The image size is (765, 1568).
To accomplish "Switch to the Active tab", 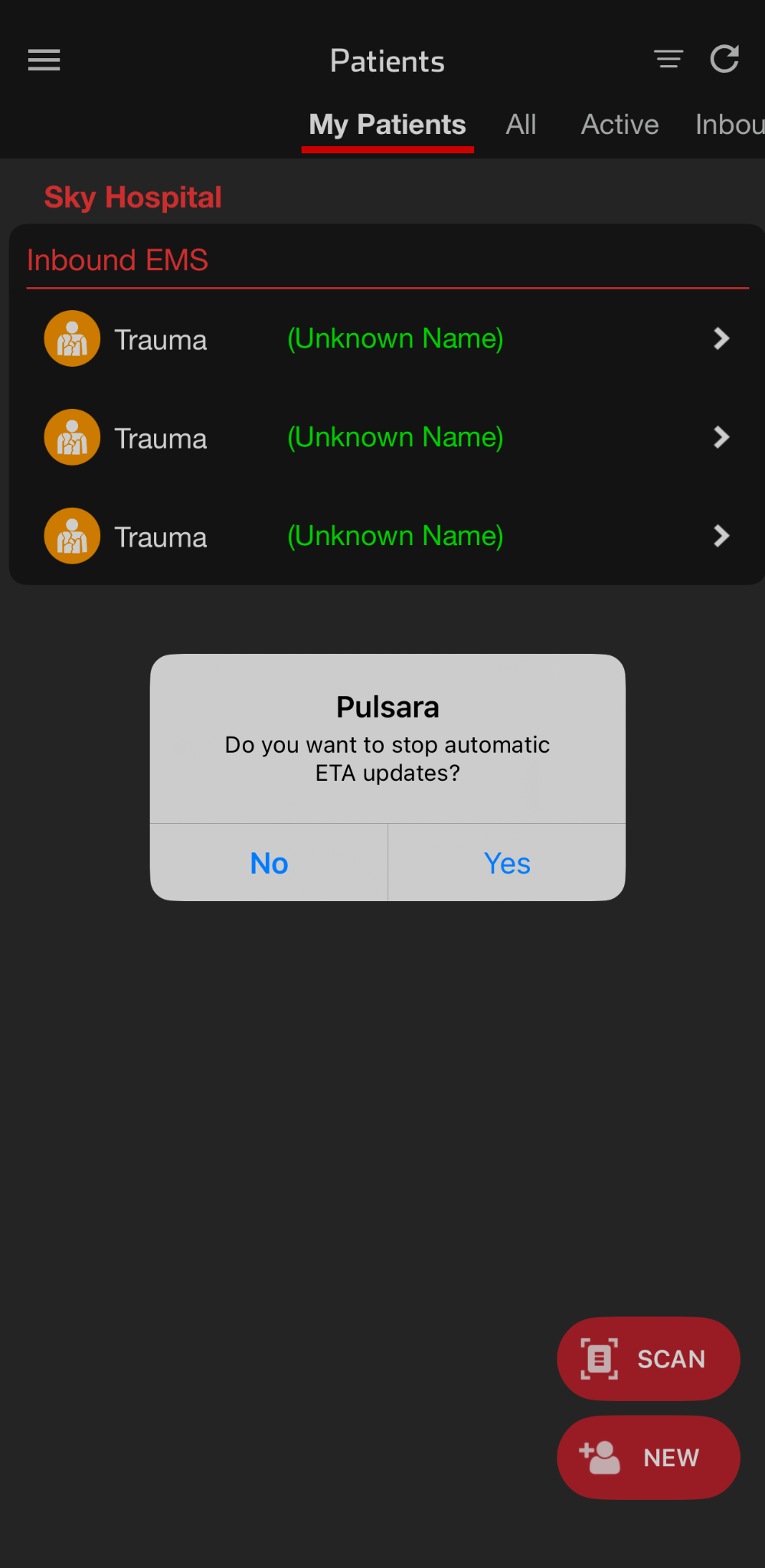I will point(620,124).
